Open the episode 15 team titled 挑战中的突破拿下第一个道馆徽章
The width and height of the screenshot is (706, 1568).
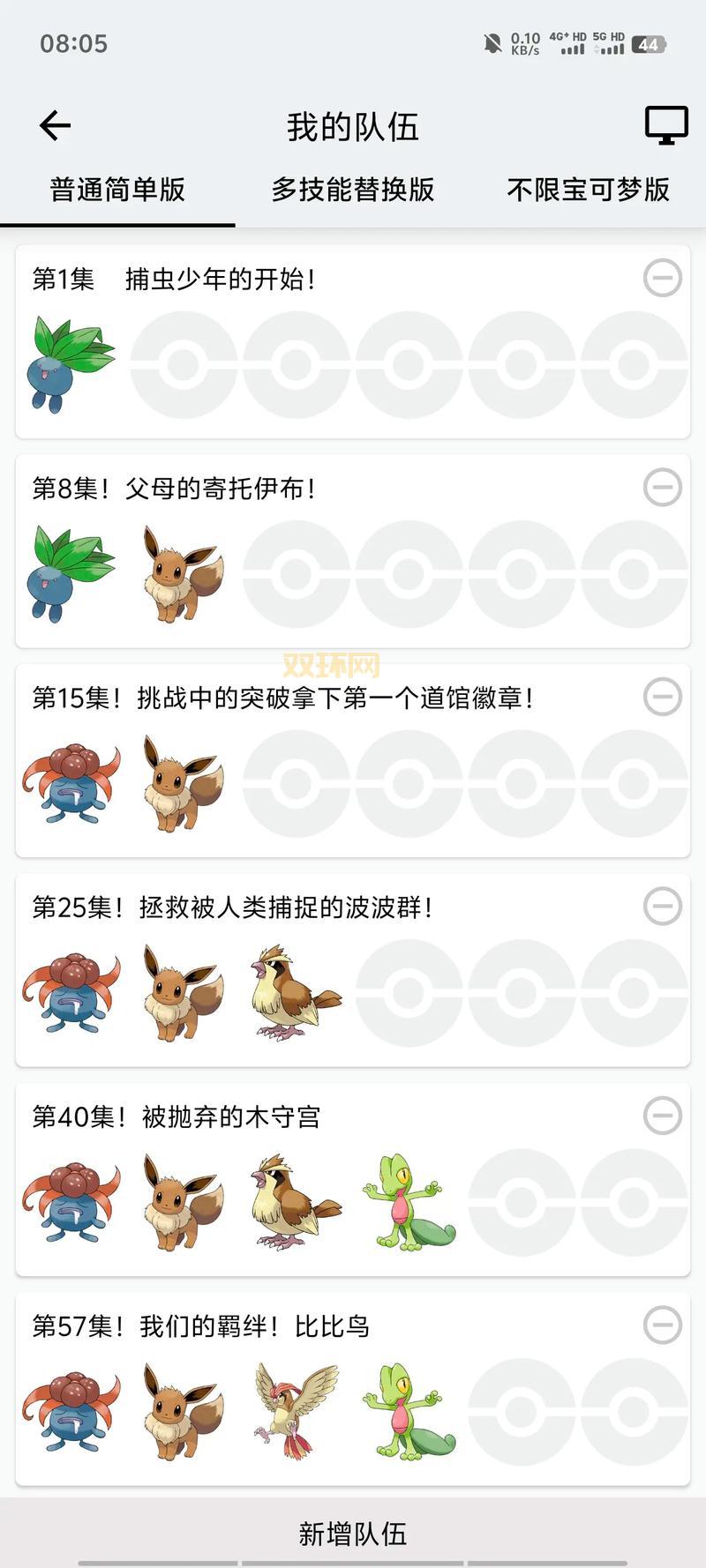(x=291, y=697)
